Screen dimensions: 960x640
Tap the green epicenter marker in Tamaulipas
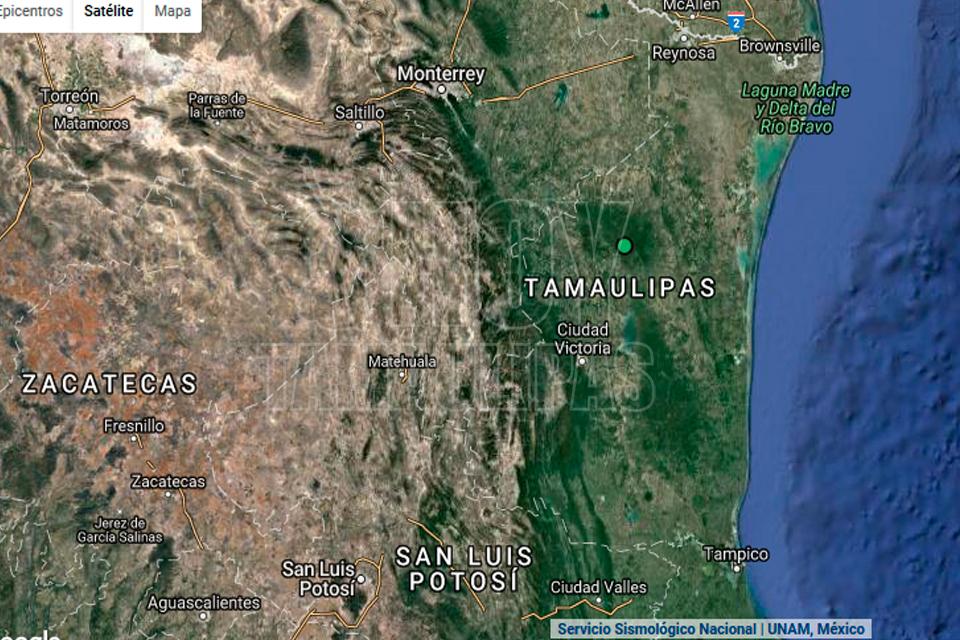625,245
